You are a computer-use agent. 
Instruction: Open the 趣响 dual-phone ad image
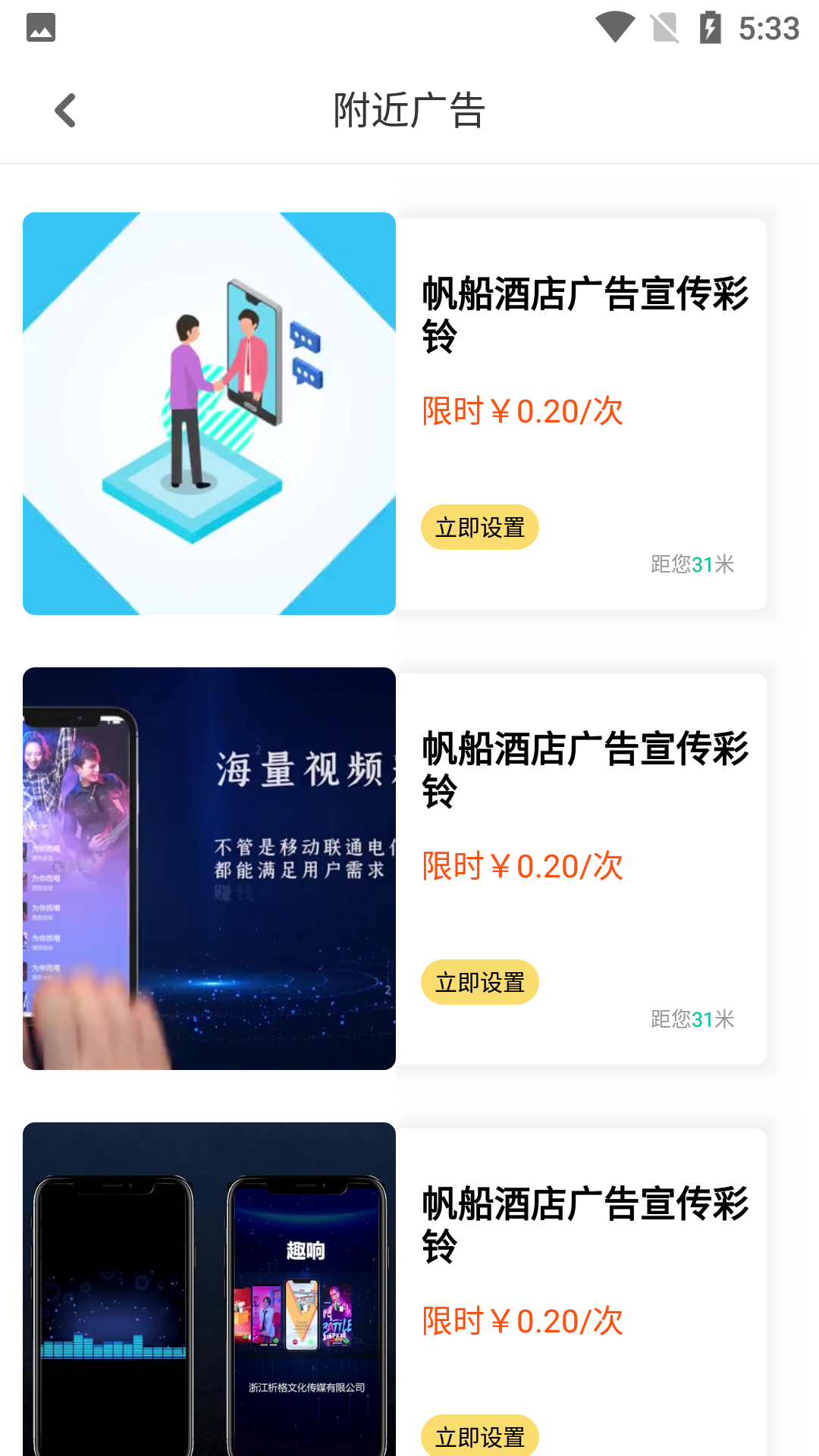pyautogui.click(x=209, y=1289)
